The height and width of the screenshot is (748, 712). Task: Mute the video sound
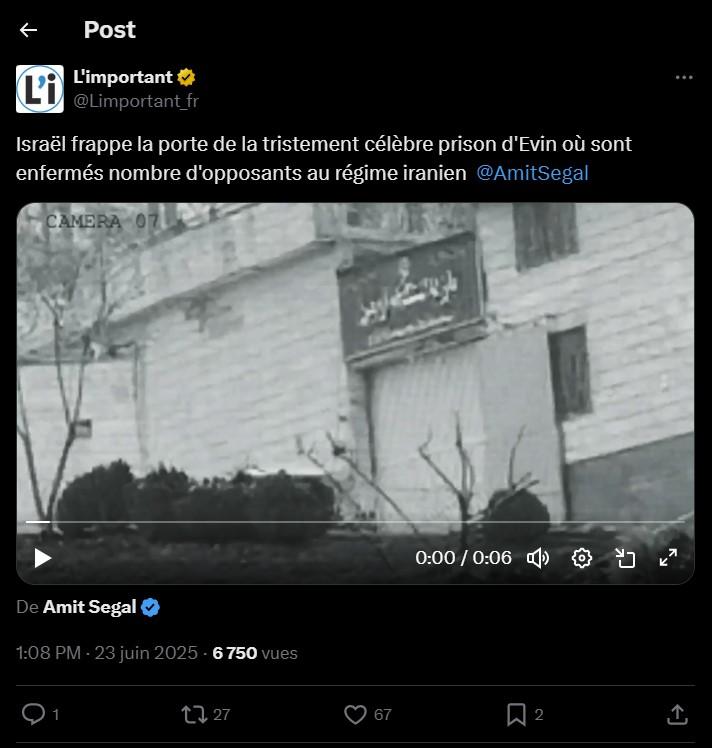coord(538,558)
